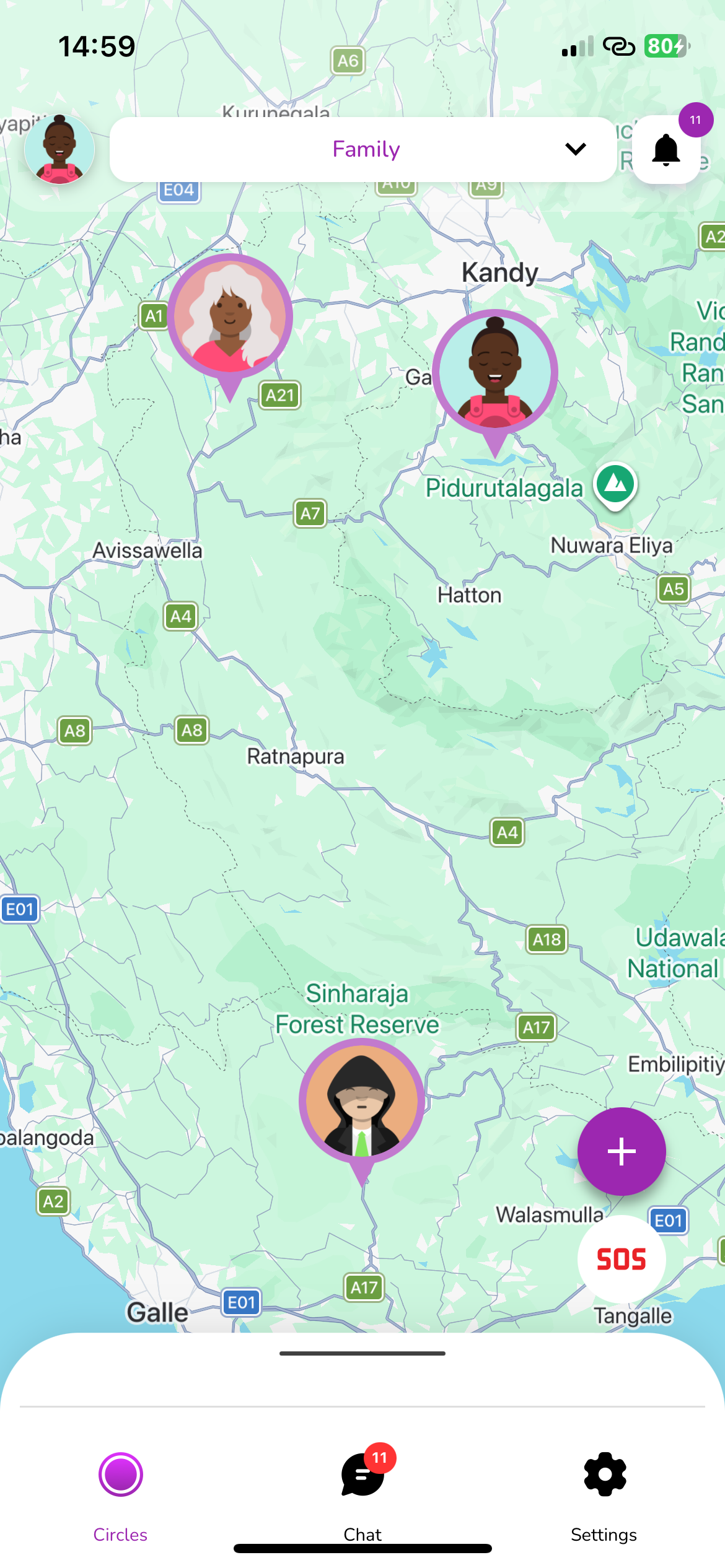Tap the purple plus button

[622, 1151]
